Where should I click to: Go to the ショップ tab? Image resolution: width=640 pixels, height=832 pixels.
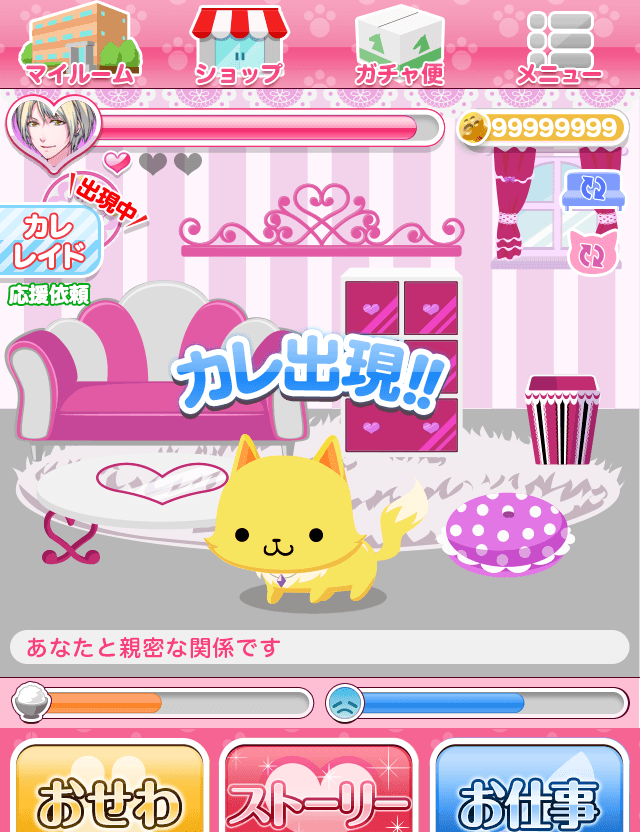click(x=238, y=44)
